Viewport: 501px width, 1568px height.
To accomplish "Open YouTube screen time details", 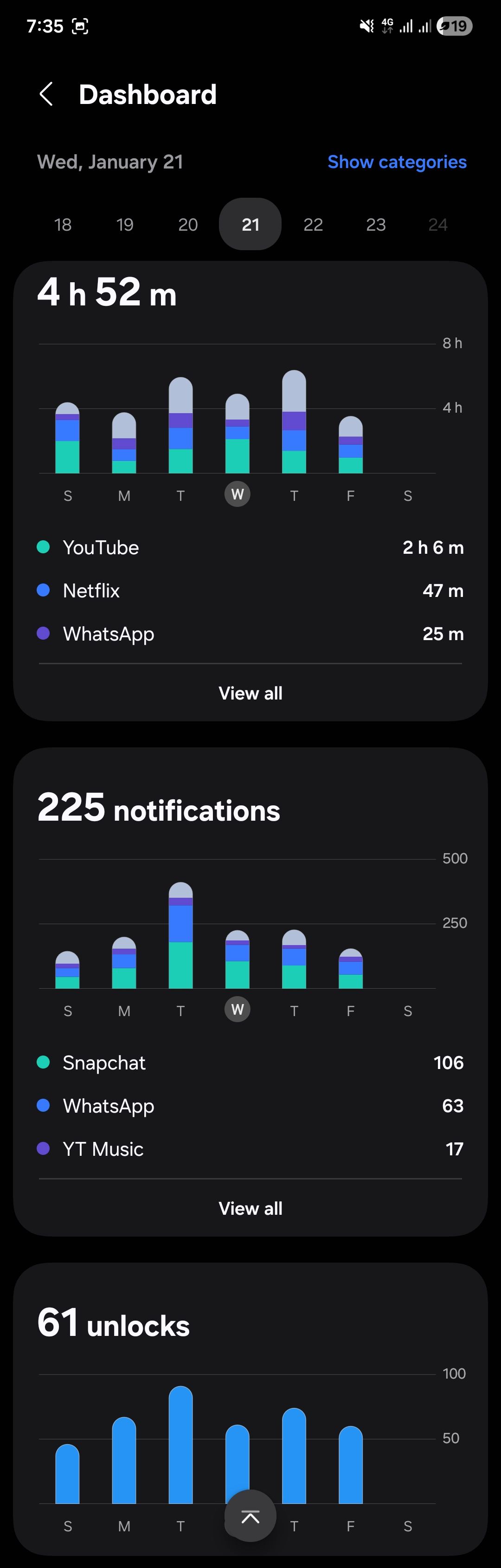I will tap(250, 547).
